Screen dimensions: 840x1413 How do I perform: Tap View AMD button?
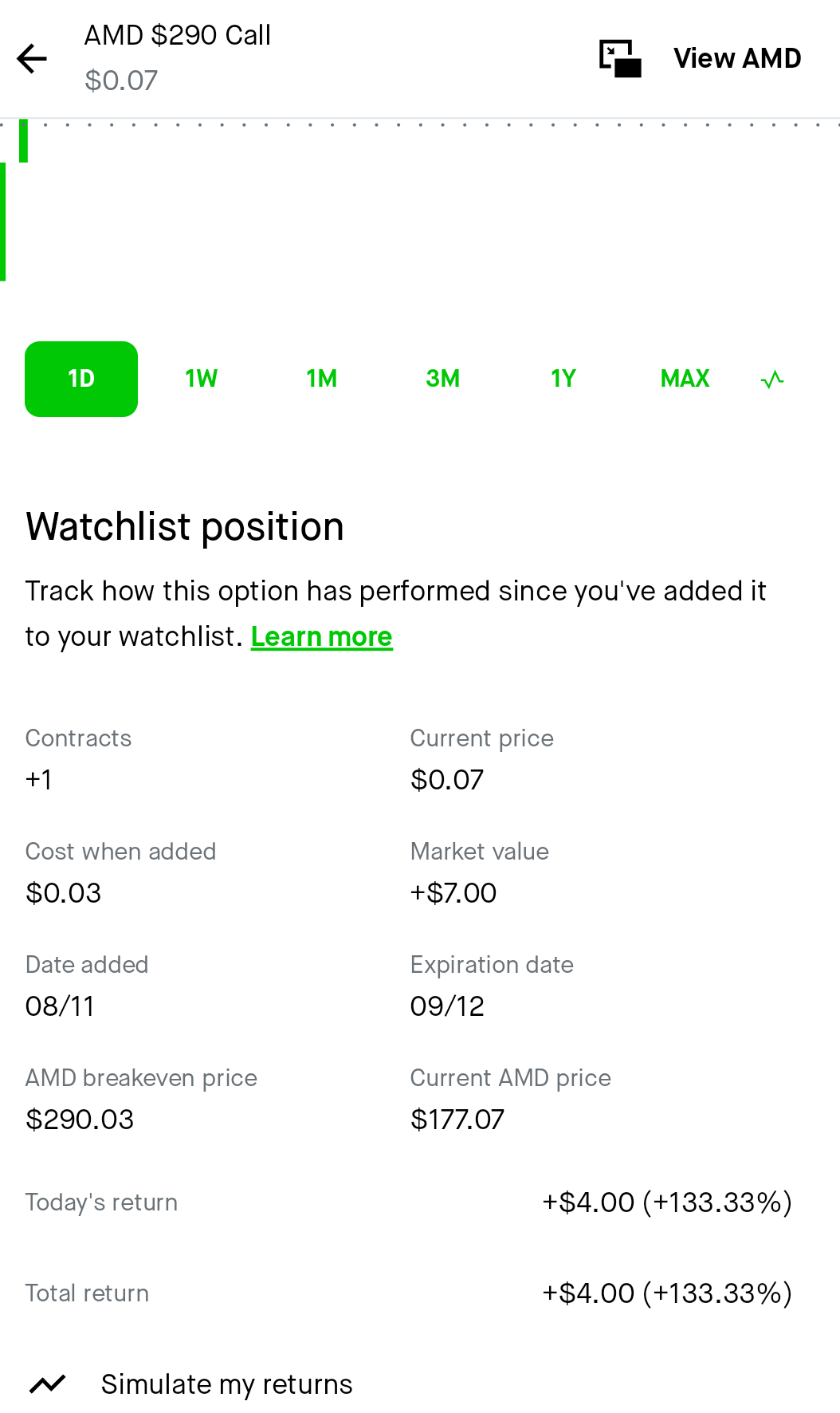click(x=737, y=58)
